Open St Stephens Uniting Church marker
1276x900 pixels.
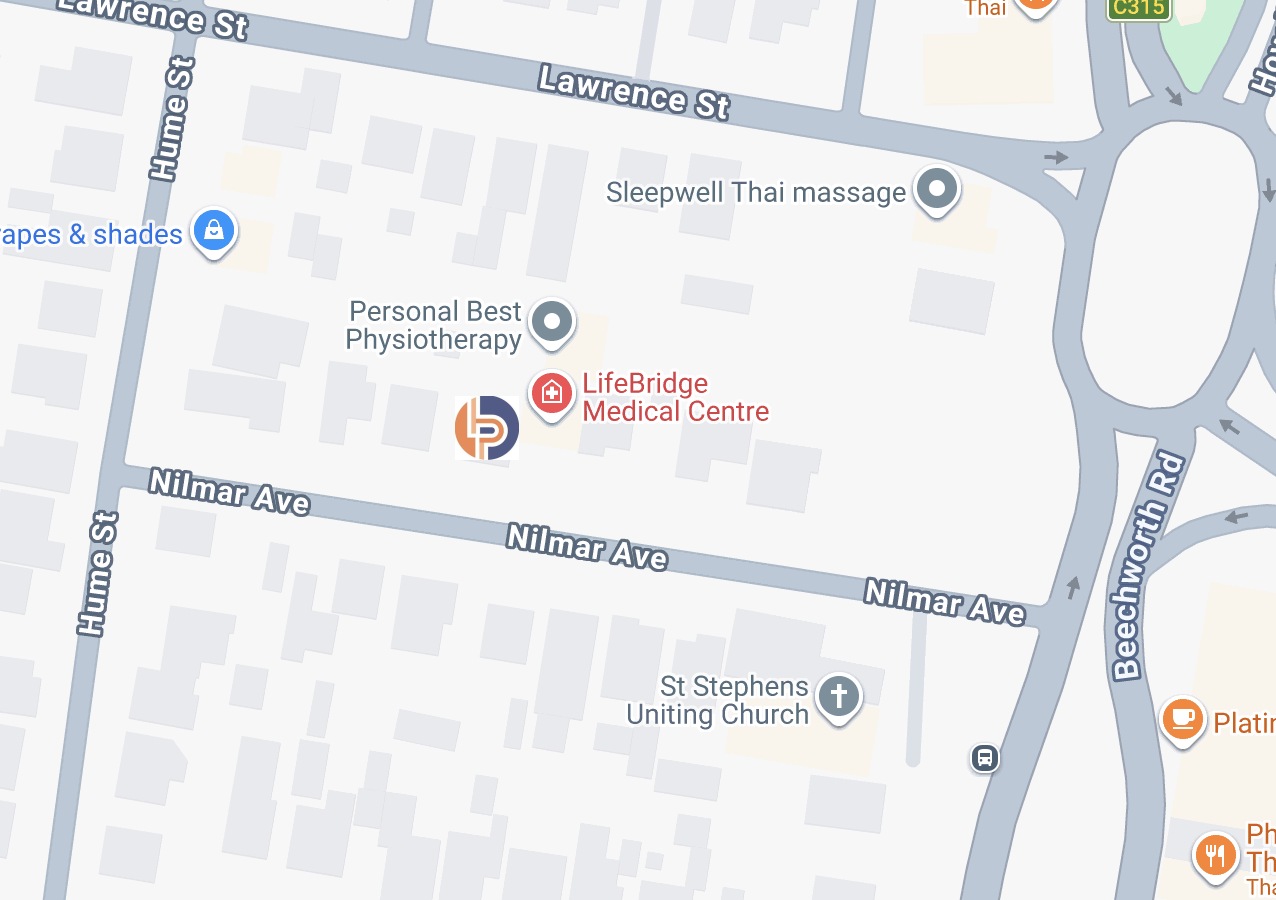pyautogui.click(x=838, y=696)
